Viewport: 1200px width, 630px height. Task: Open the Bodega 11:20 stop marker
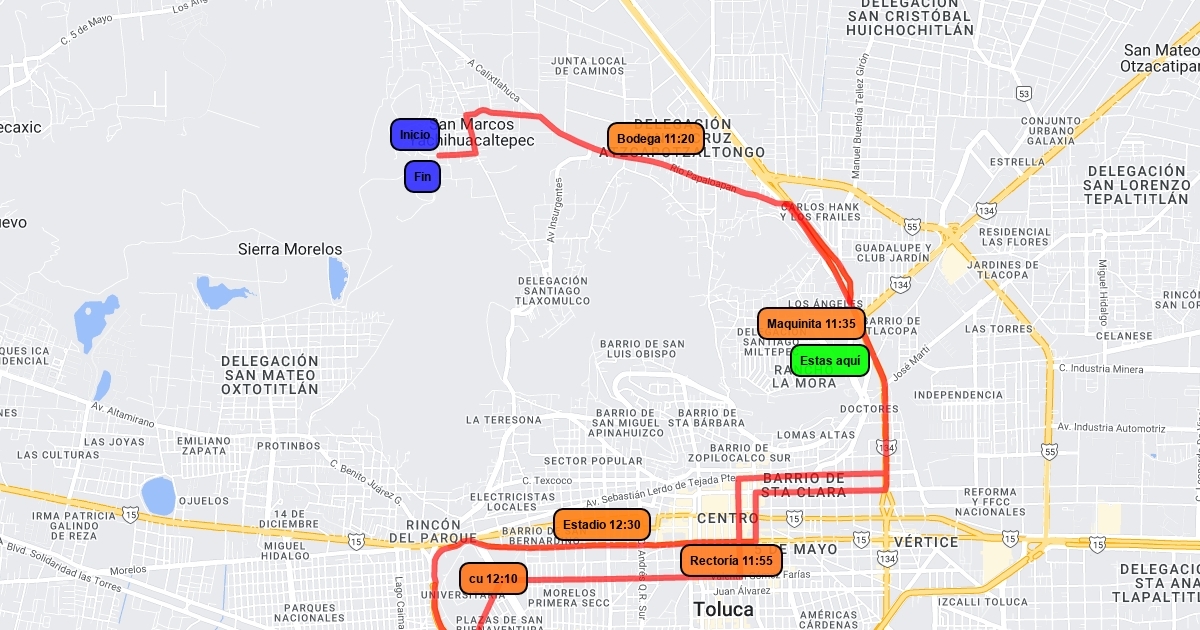(655, 138)
